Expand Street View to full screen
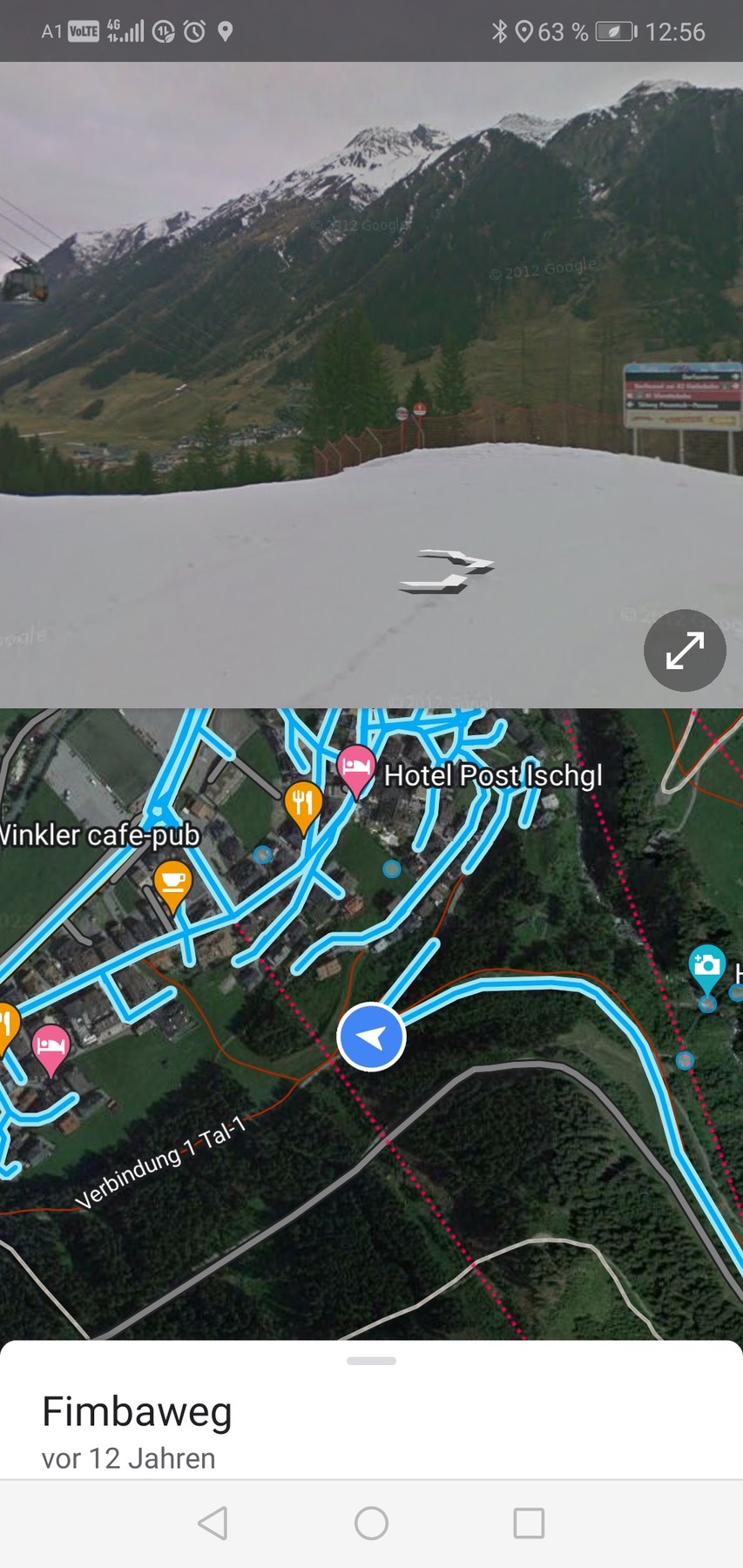743x1568 pixels. [x=685, y=651]
